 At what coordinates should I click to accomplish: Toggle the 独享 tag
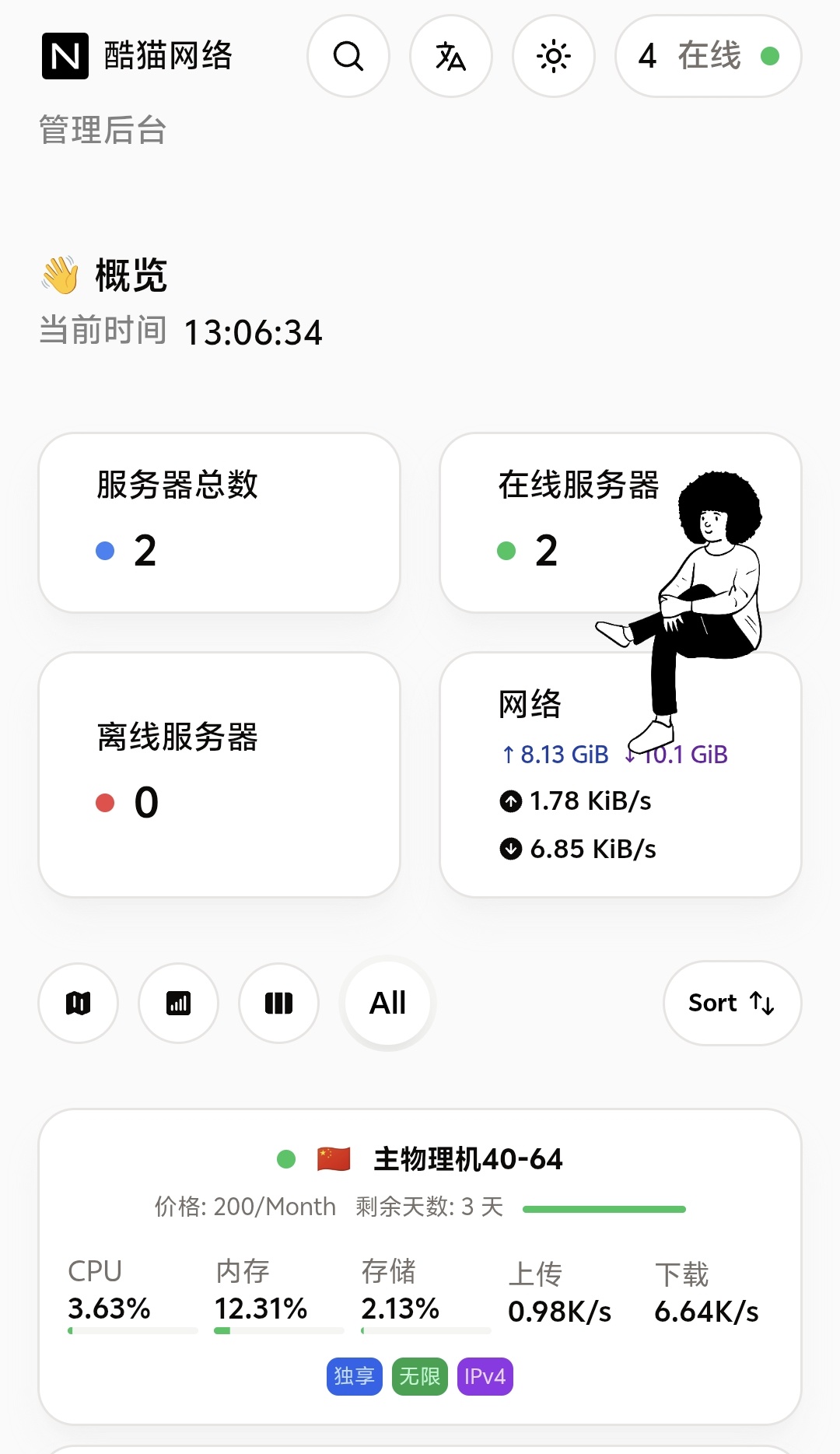354,1375
